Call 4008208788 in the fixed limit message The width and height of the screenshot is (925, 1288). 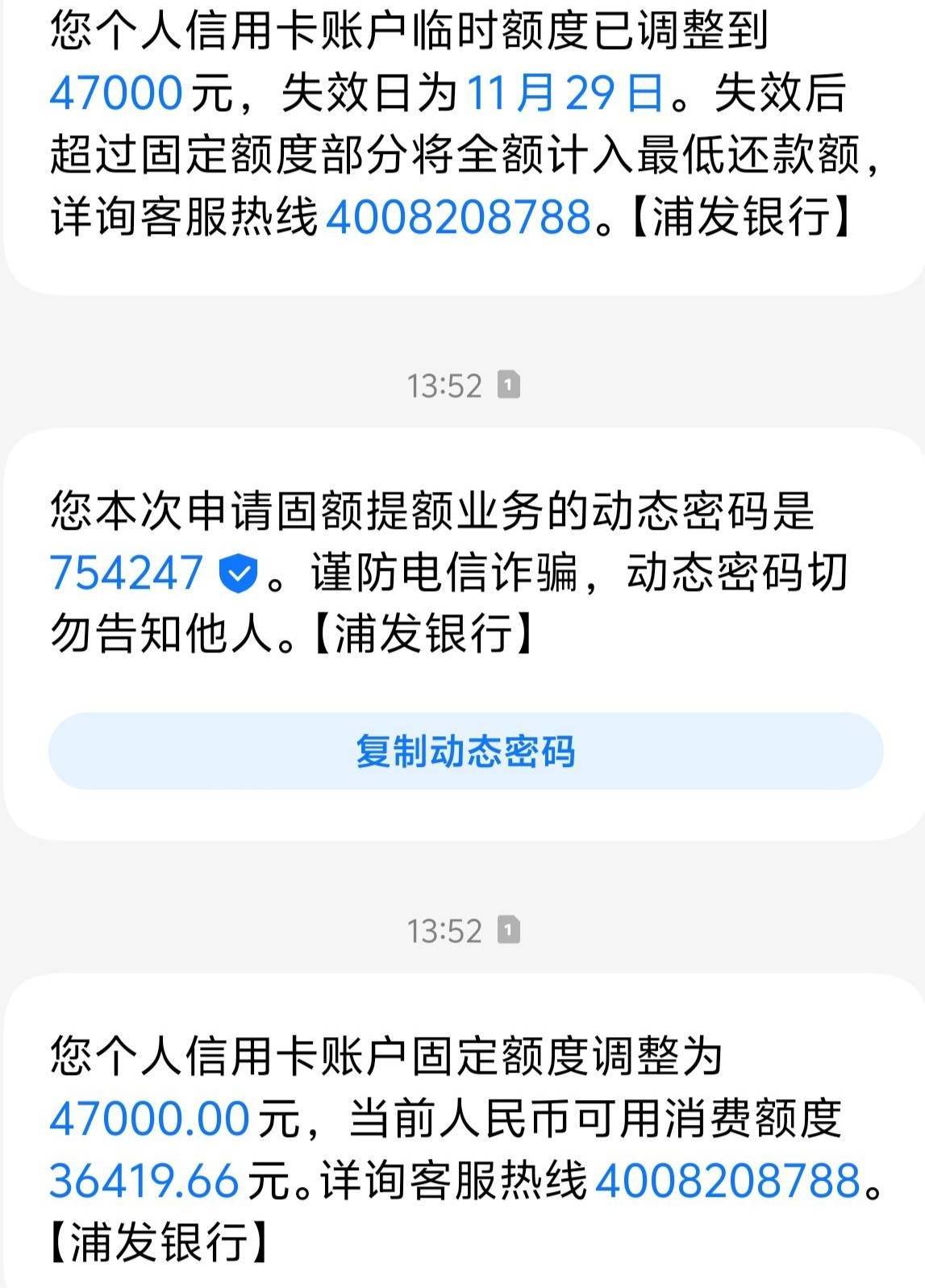[727, 1182]
